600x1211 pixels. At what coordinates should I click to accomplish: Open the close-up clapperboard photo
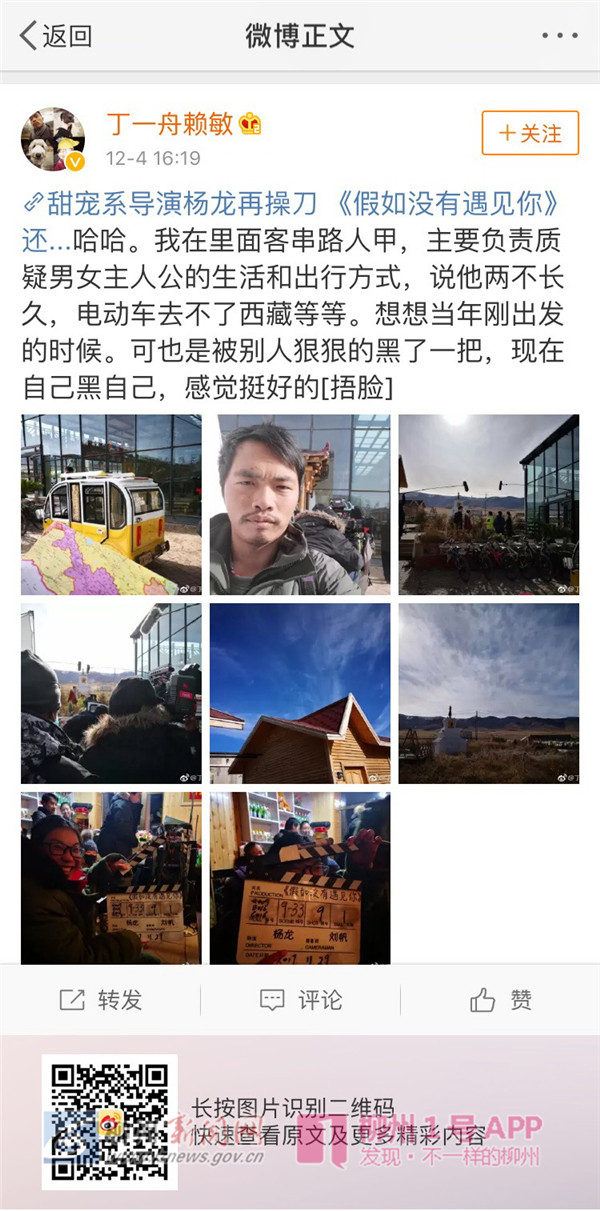click(x=300, y=878)
